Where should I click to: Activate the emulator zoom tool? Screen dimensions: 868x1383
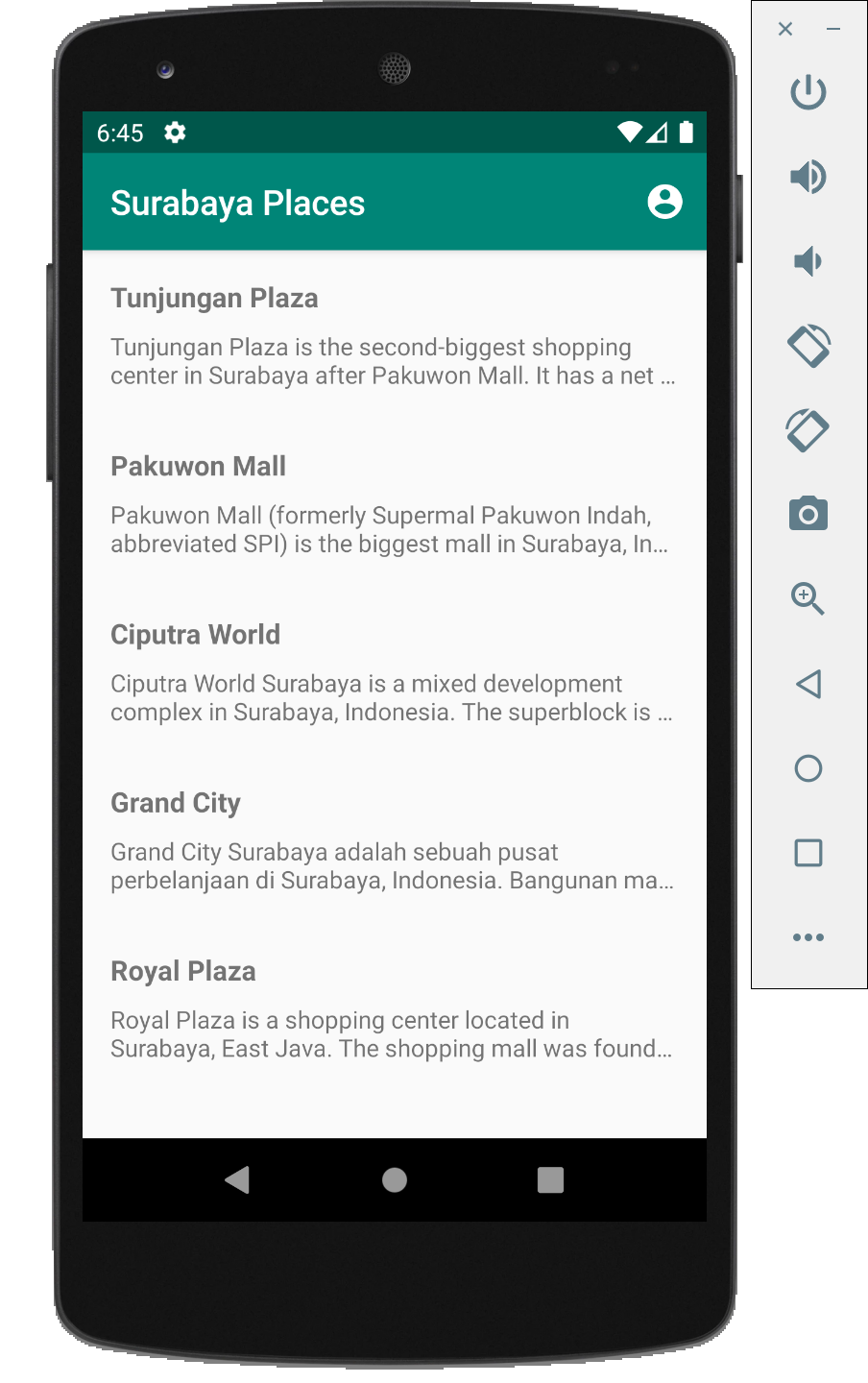point(808,598)
